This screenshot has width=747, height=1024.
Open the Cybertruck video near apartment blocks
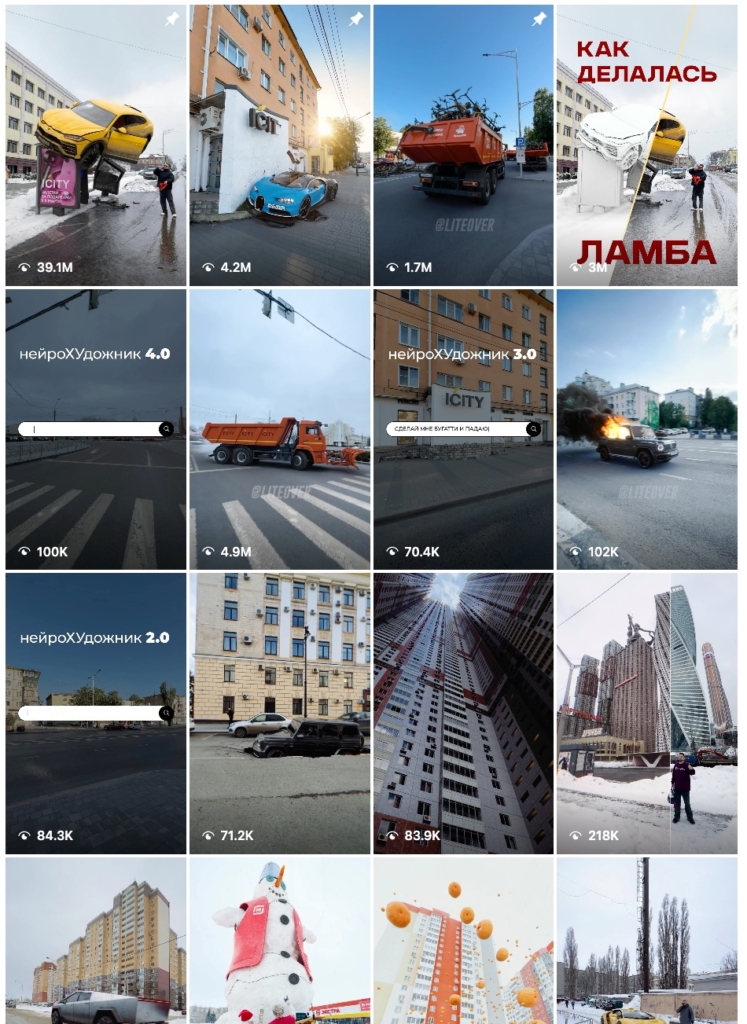(x=95, y=940)
